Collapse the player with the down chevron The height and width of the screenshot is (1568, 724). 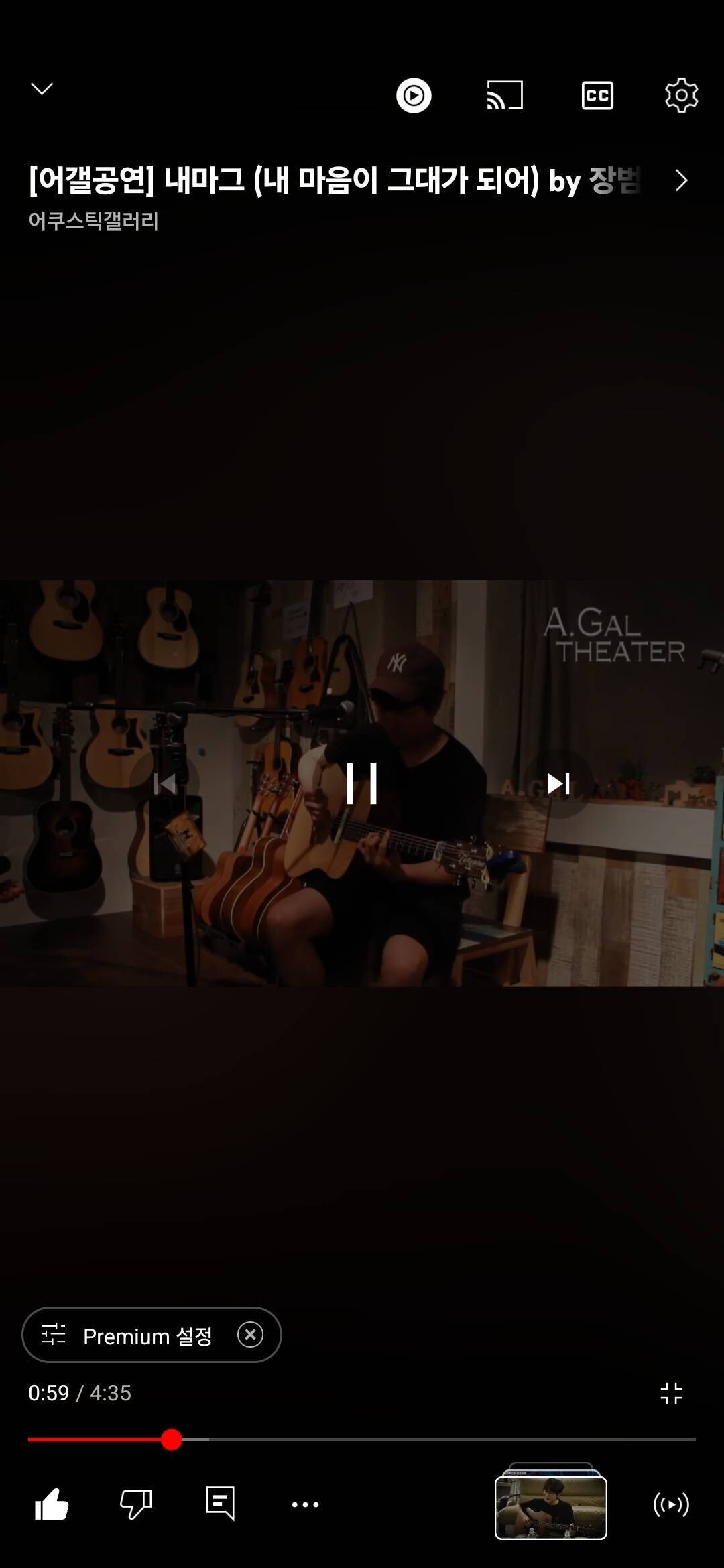[x=42, y=89]
